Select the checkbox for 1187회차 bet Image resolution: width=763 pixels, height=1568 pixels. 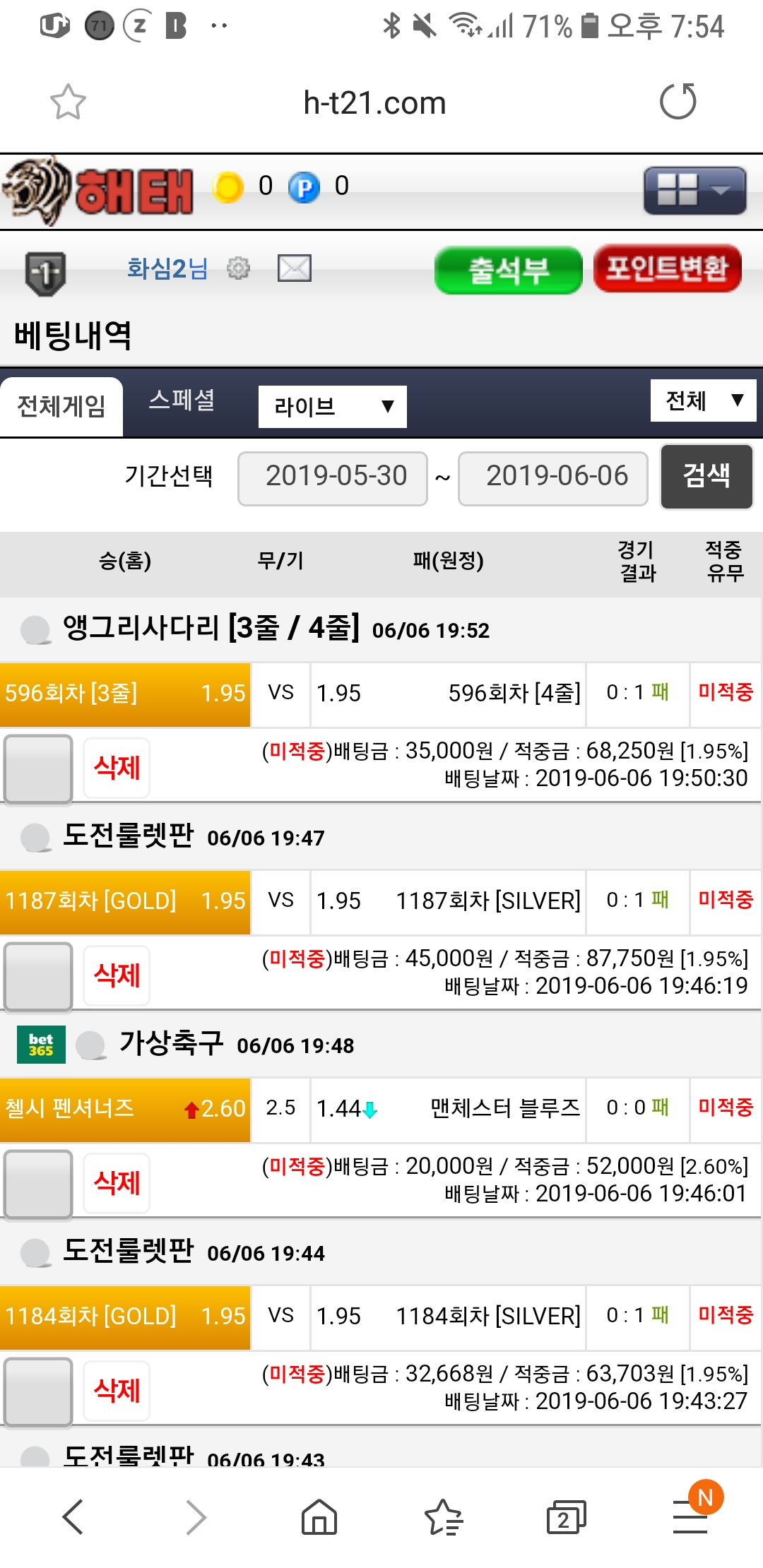point(38,975)
